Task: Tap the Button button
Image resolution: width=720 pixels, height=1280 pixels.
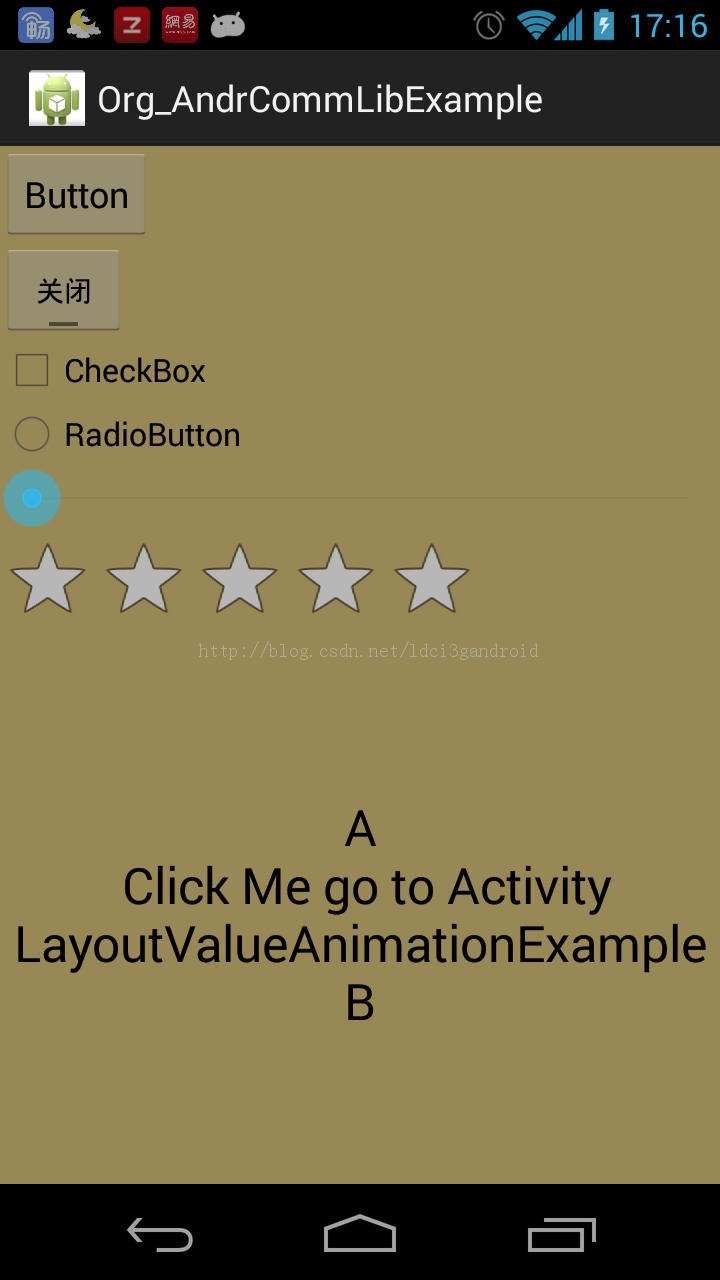Action: pyautogui.click(x=77, y=195)
